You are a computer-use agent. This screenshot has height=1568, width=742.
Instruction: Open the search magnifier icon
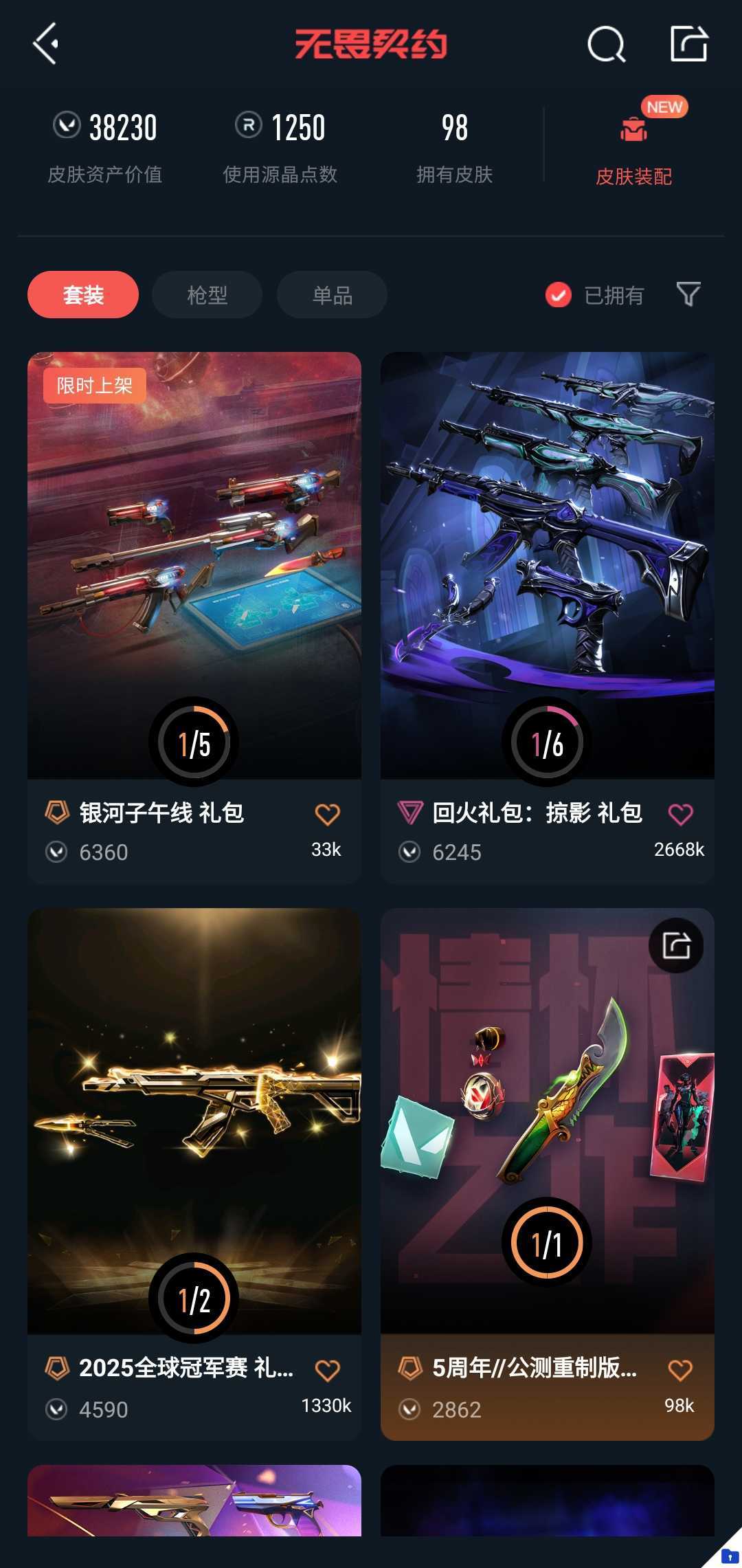606,45
